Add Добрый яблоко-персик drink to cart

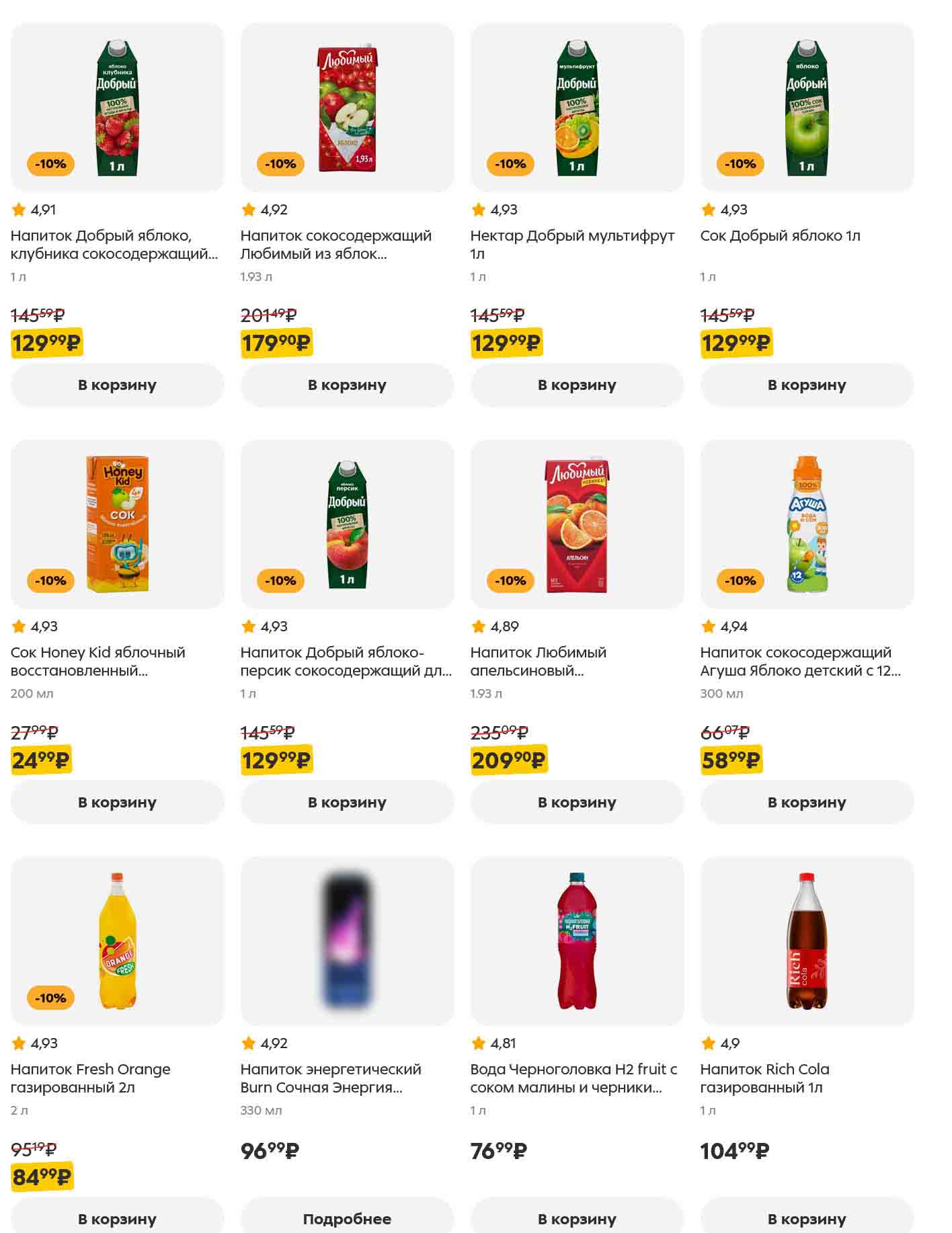[347, 802]
